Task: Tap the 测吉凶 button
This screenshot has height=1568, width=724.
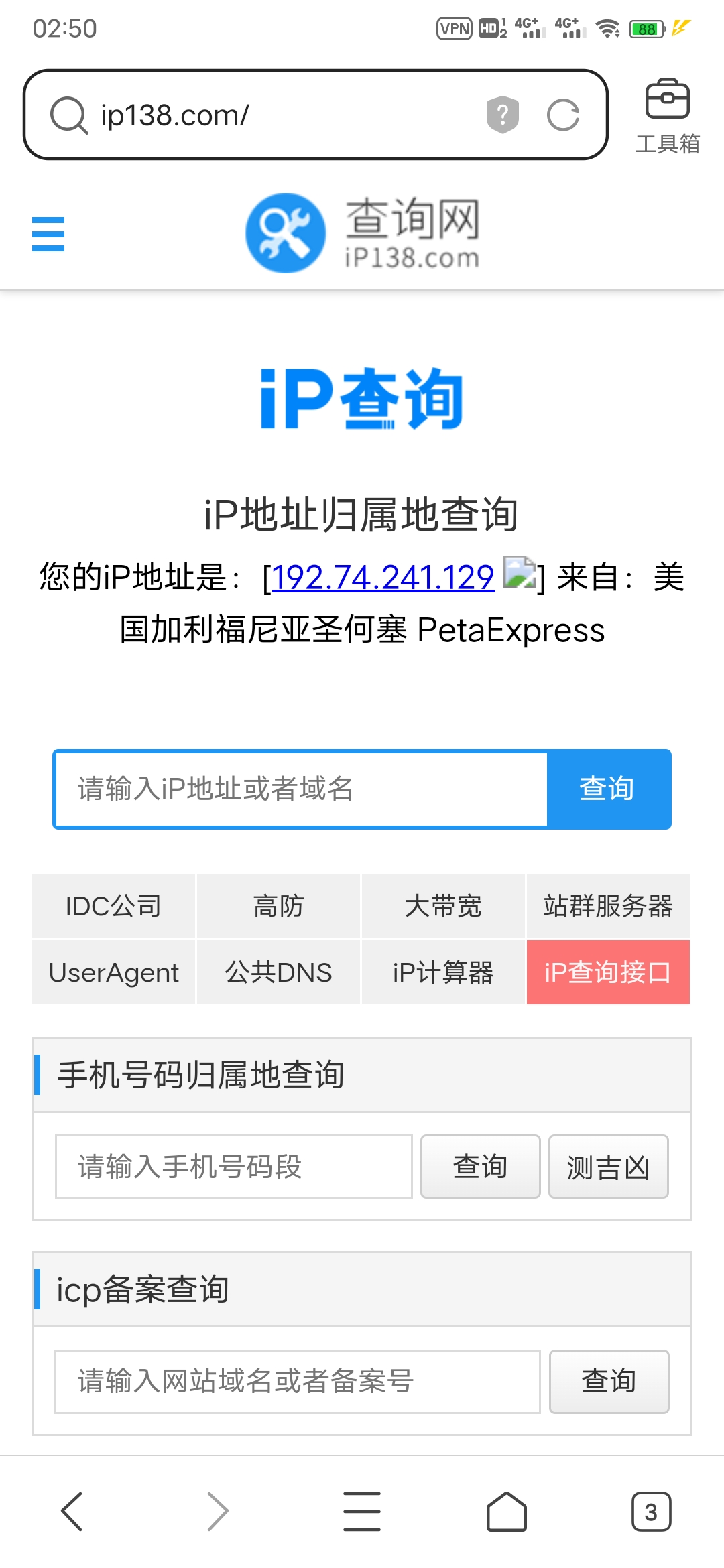Action: click(x=609, y=1167)
